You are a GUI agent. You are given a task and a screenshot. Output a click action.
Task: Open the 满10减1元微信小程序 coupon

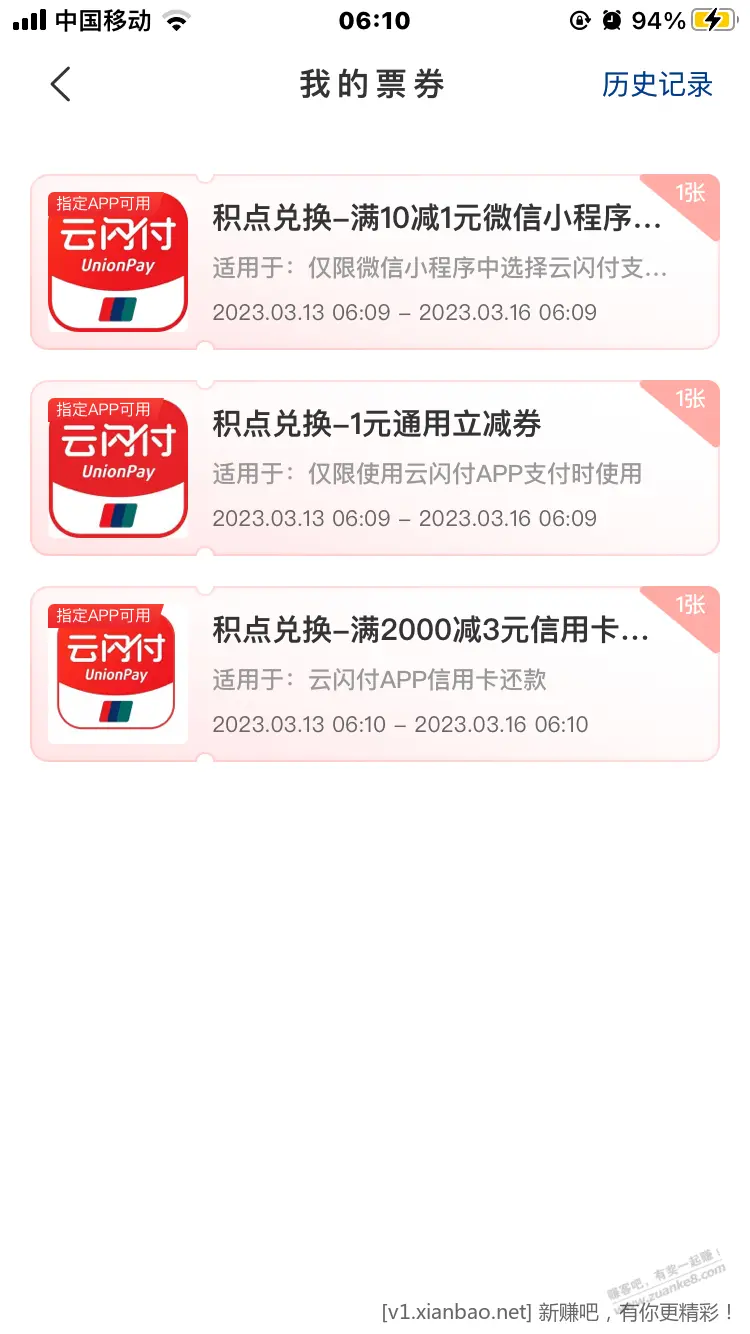coord(375,262)
